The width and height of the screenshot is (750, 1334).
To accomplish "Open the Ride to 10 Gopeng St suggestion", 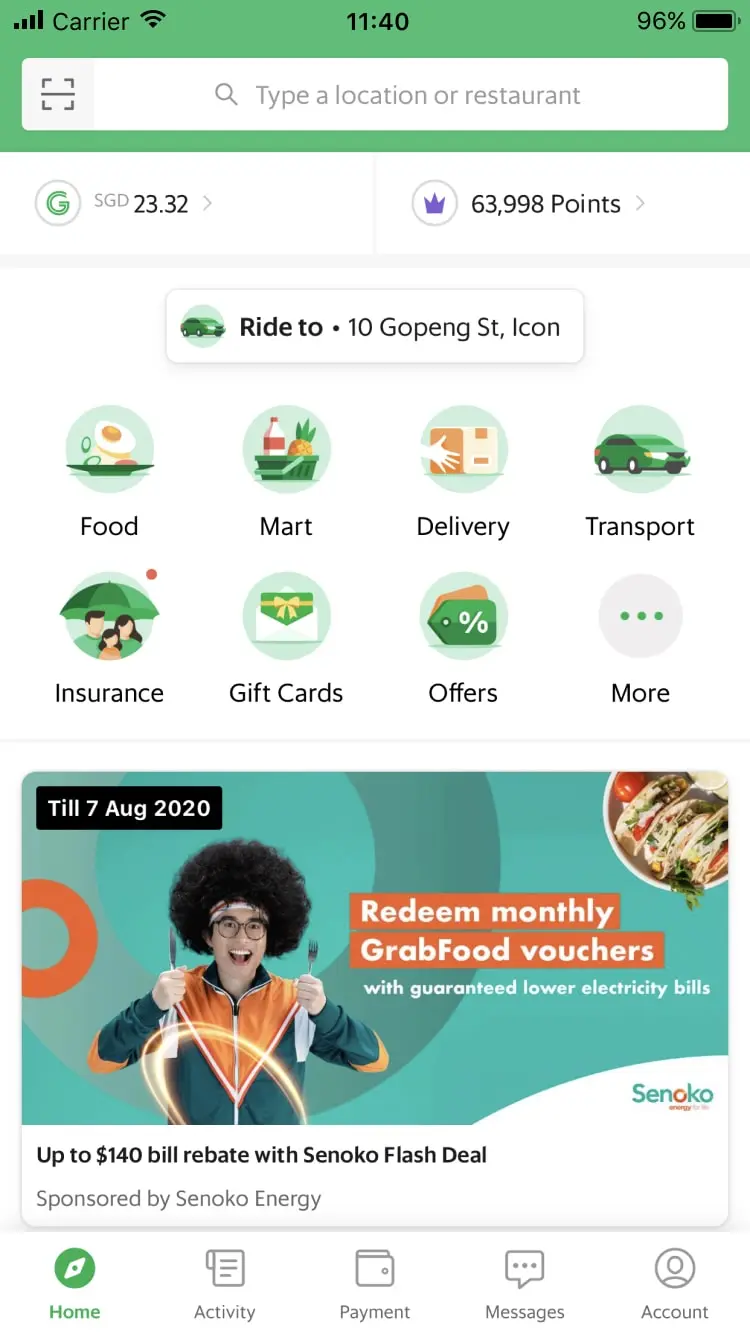I will pyautogui.click(x=375, y=326).
